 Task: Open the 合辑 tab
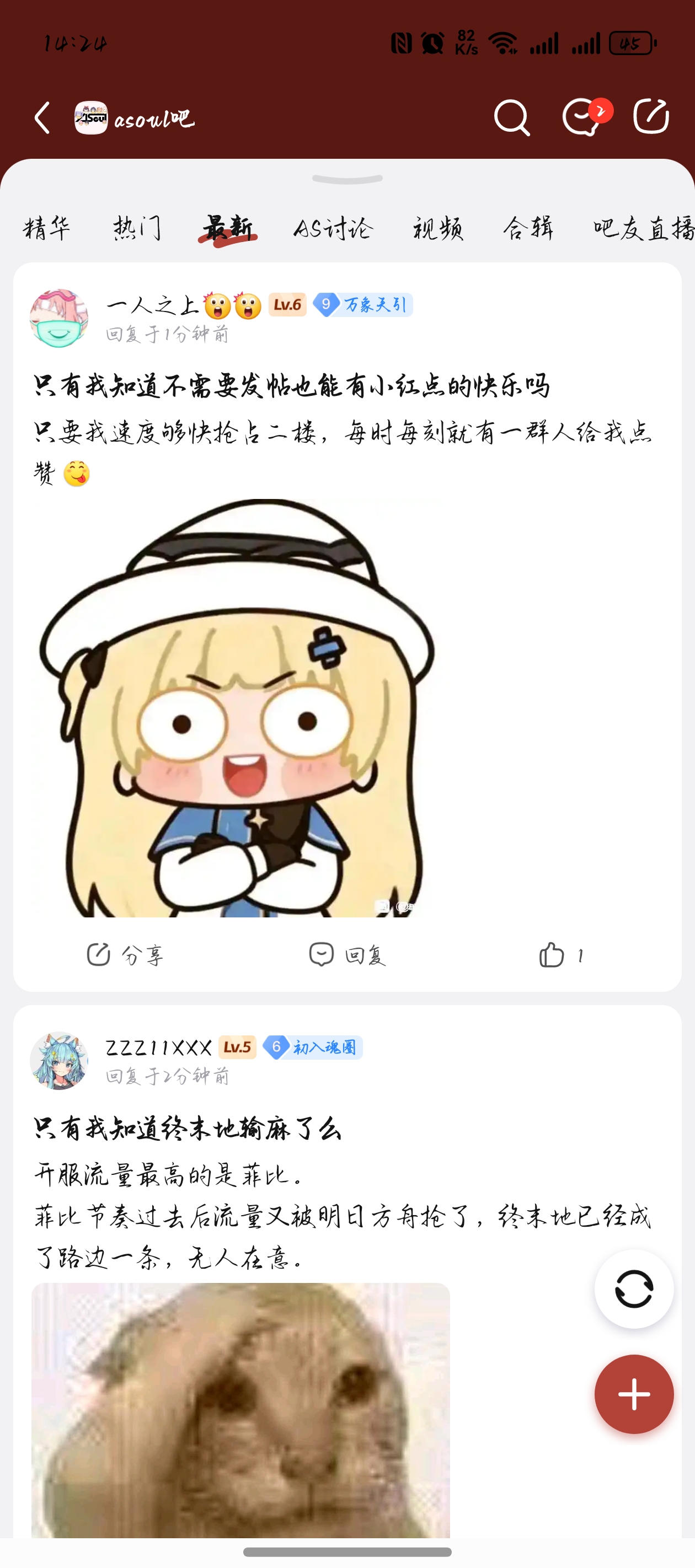coord(528,229)
